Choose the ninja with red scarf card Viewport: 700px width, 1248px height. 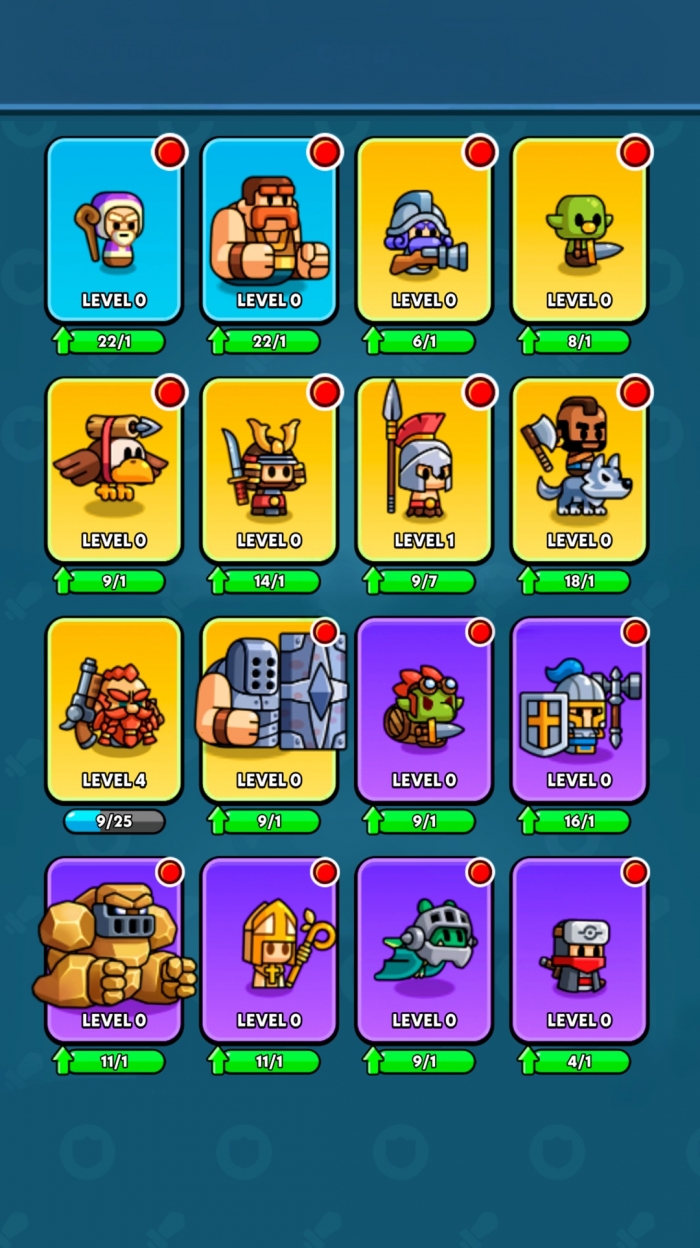pos(579,950)
